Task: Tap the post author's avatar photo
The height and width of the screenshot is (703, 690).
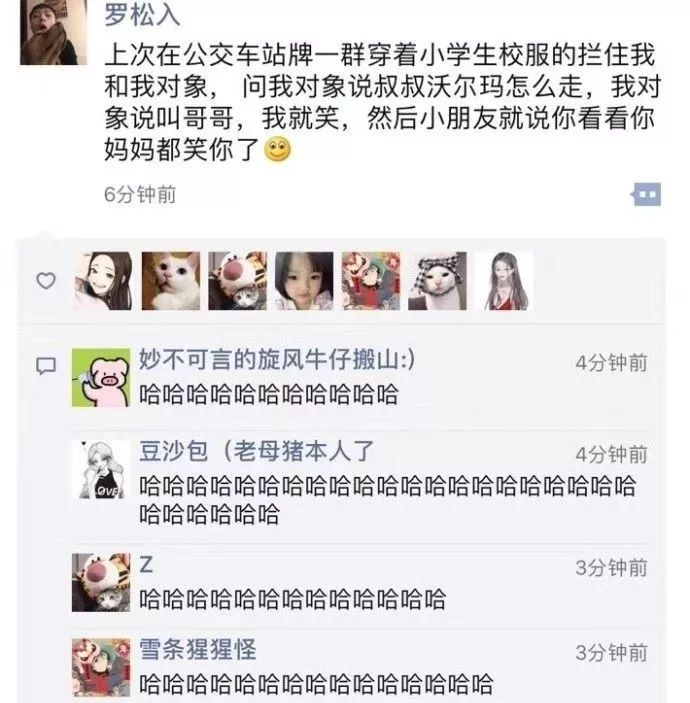Action: pos(53,32)
